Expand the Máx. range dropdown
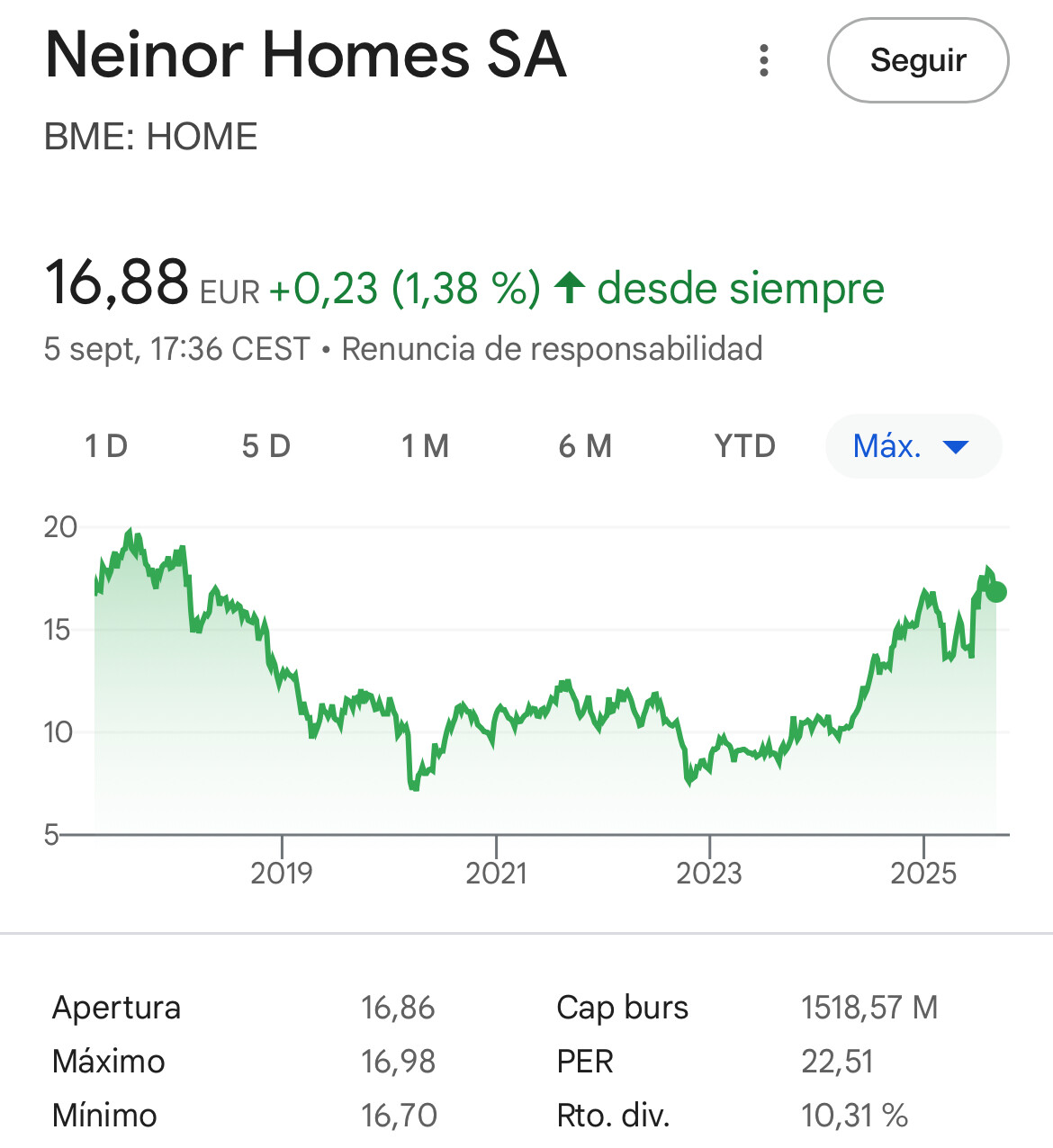The height and width of the screenshot is (1148, 1053). click(x=912, y=446)
